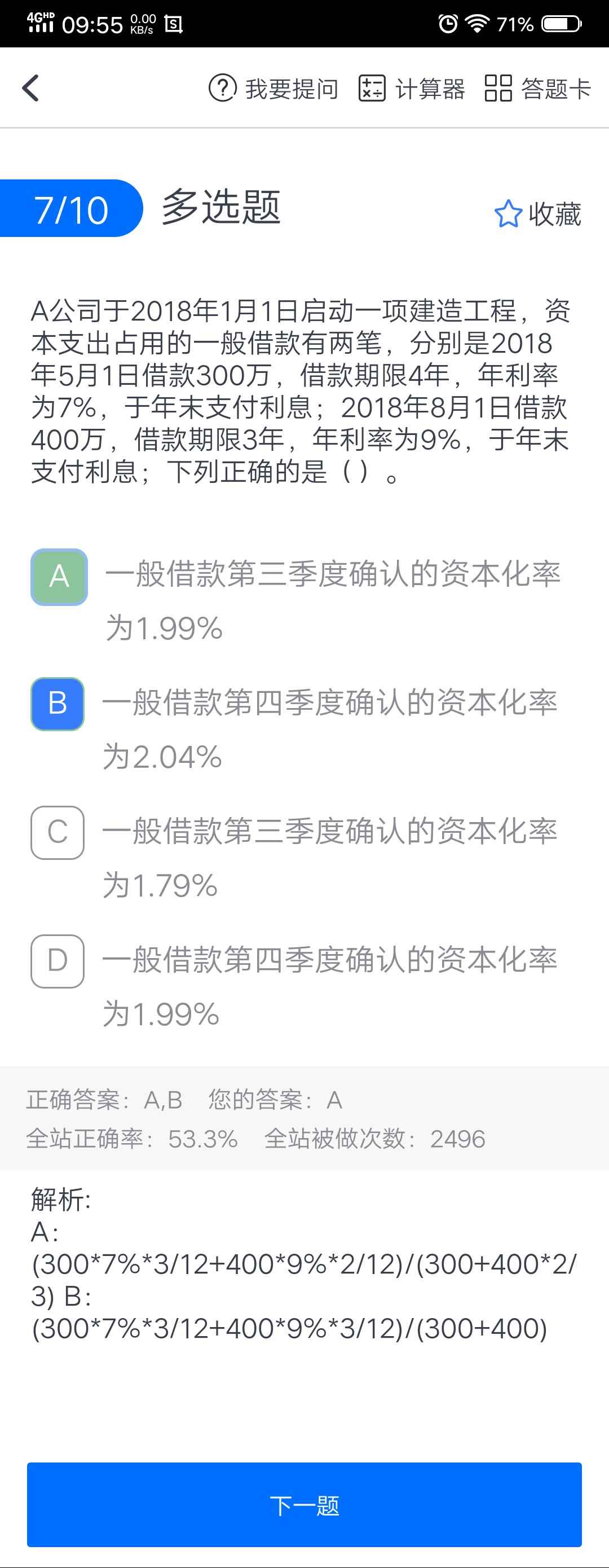This screenshot has height=1568, width=609.
Task: Open the 答题卡 answer sheet
Action: (x=538, y=89)
